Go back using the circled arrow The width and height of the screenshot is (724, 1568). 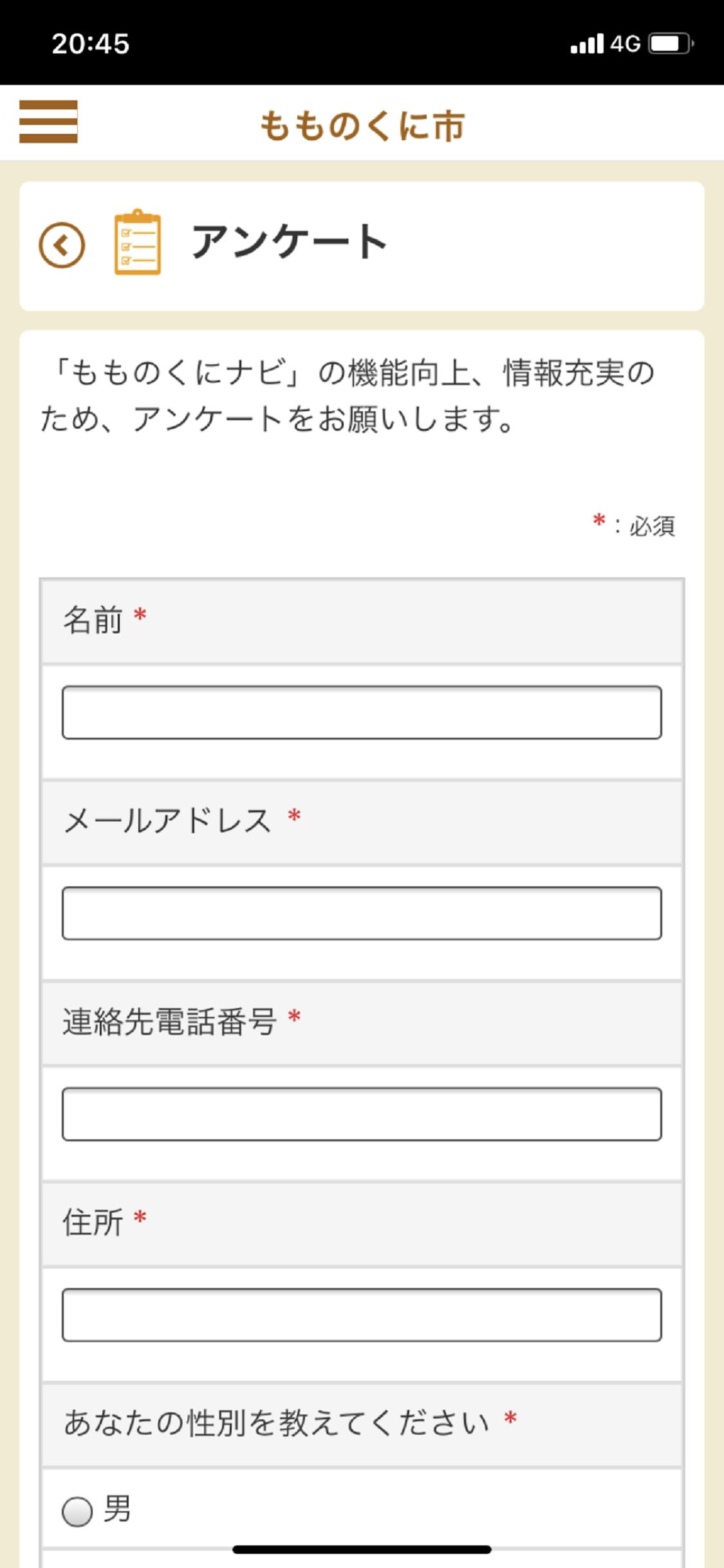(x=62, y=245)
